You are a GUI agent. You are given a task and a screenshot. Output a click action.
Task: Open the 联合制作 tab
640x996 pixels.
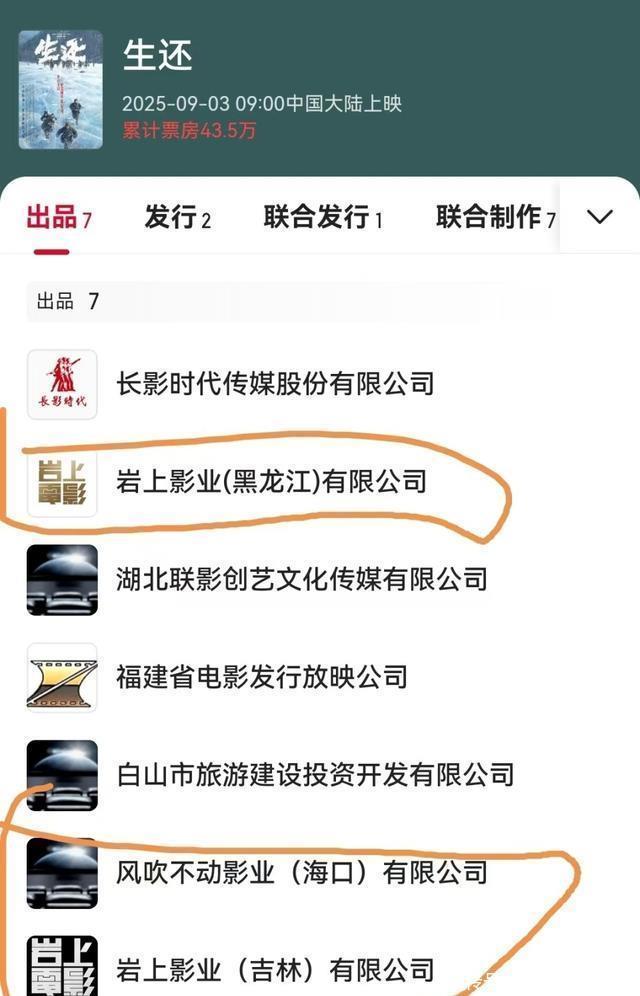(x=494, y=217)
